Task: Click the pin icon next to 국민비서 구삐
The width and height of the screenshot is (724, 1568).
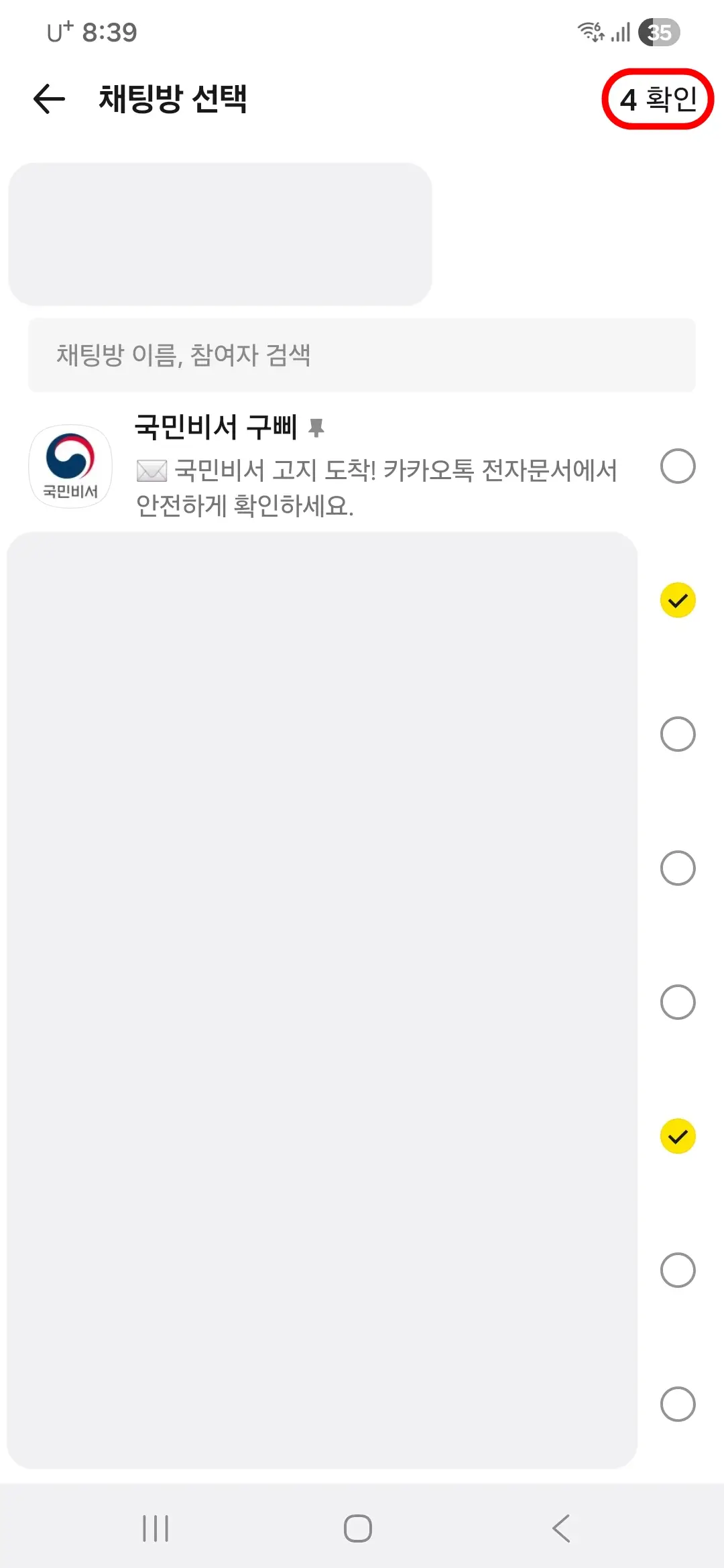Action: [x=318, y=427]
